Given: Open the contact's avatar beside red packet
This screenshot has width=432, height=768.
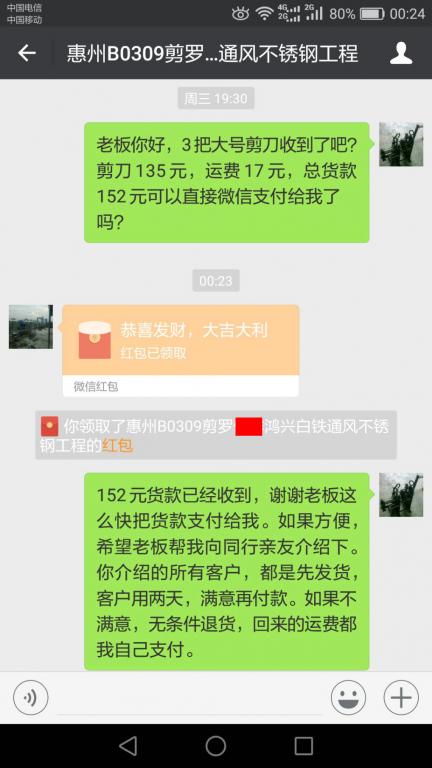Looking at the screenshot, I should (31, 327).
